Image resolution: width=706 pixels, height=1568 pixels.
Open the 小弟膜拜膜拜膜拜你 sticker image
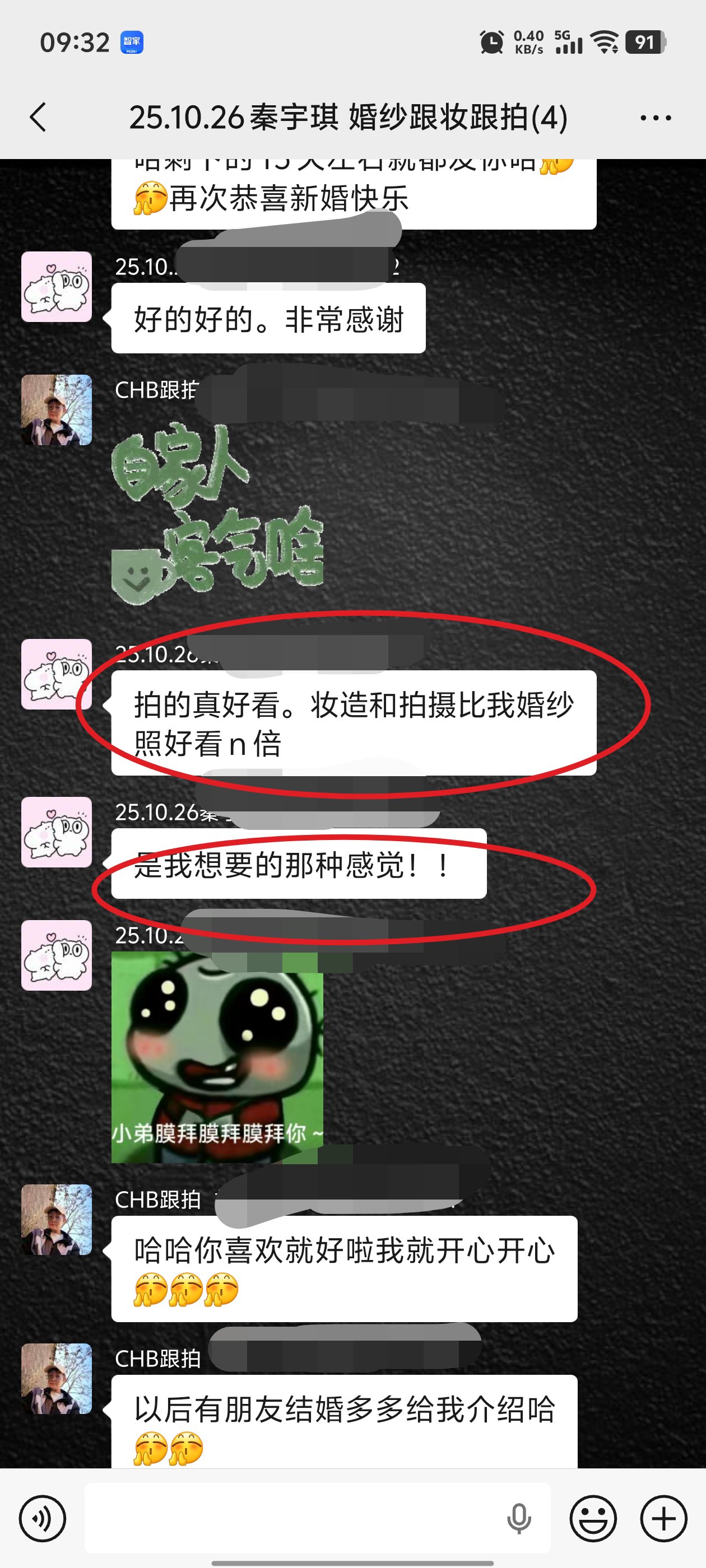click(x=217, y=1058)
